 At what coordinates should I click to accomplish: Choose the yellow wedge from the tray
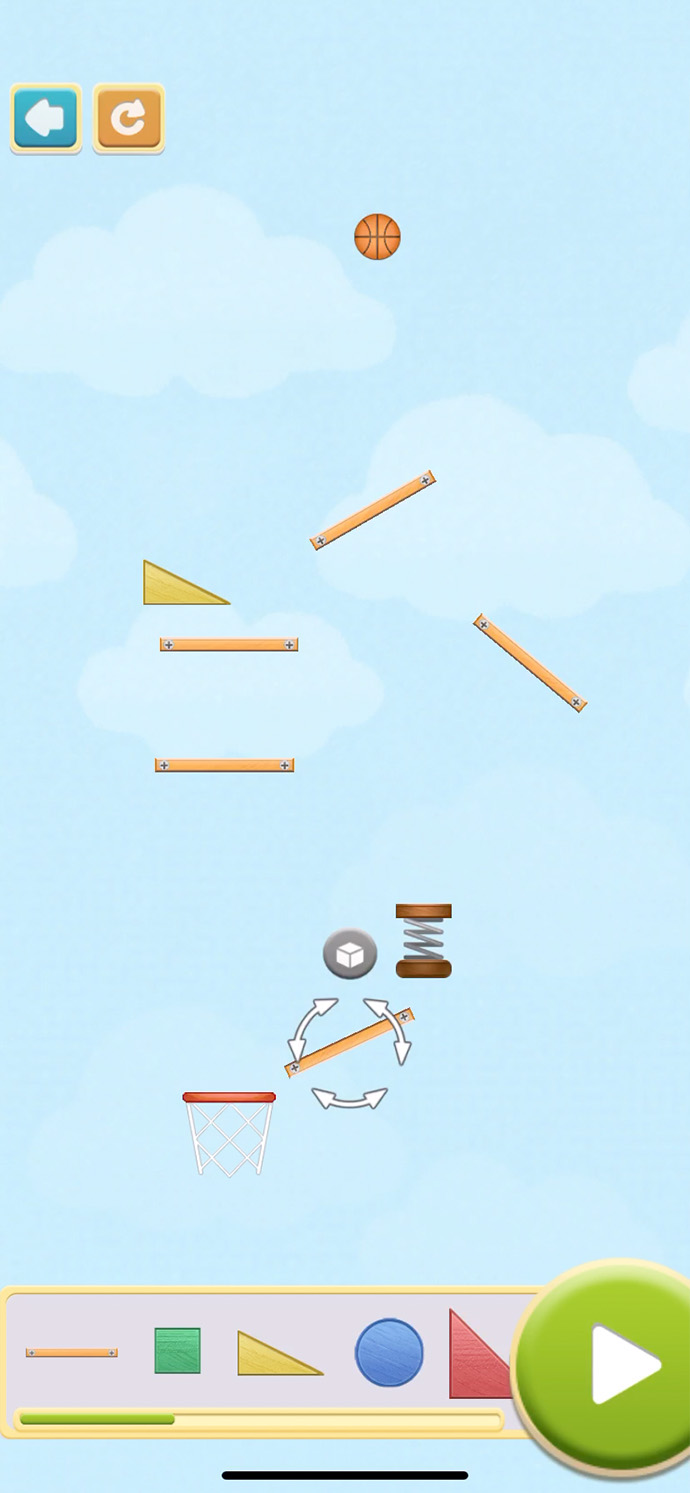tap(276, 1355)
